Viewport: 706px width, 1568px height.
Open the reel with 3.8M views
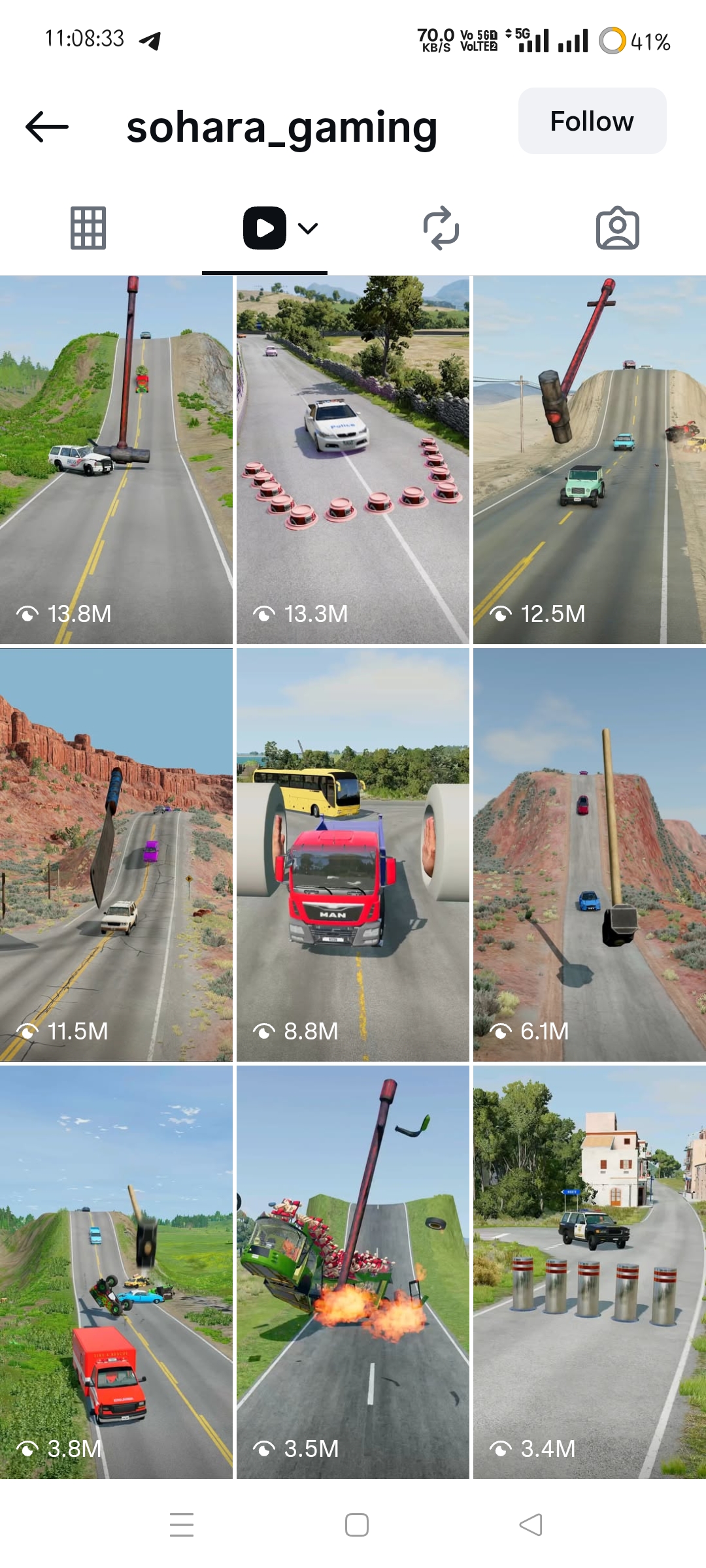[116, 1272]
